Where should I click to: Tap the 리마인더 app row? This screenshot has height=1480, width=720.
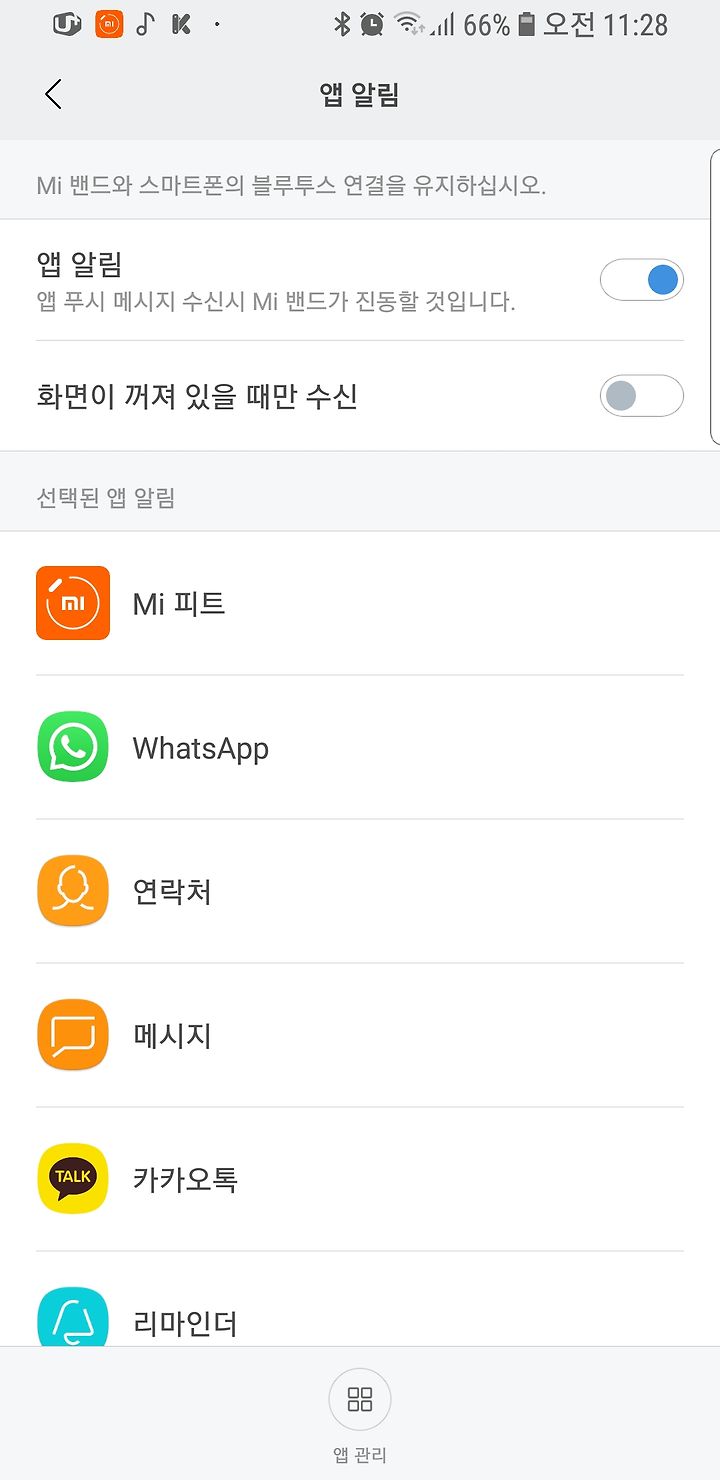pyautogui.click(x=360, y=1299)
